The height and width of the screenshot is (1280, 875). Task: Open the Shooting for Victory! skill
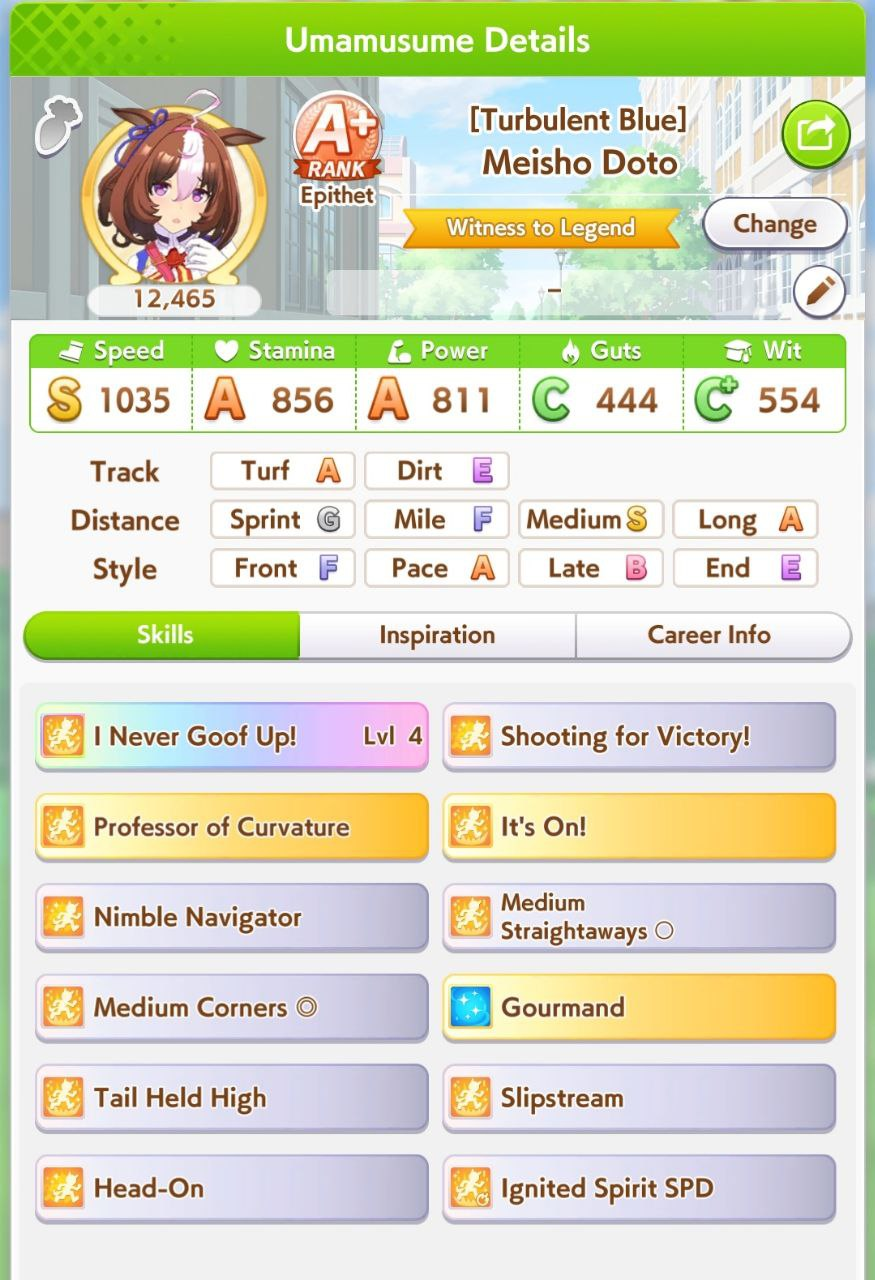(x=638, y=737)
